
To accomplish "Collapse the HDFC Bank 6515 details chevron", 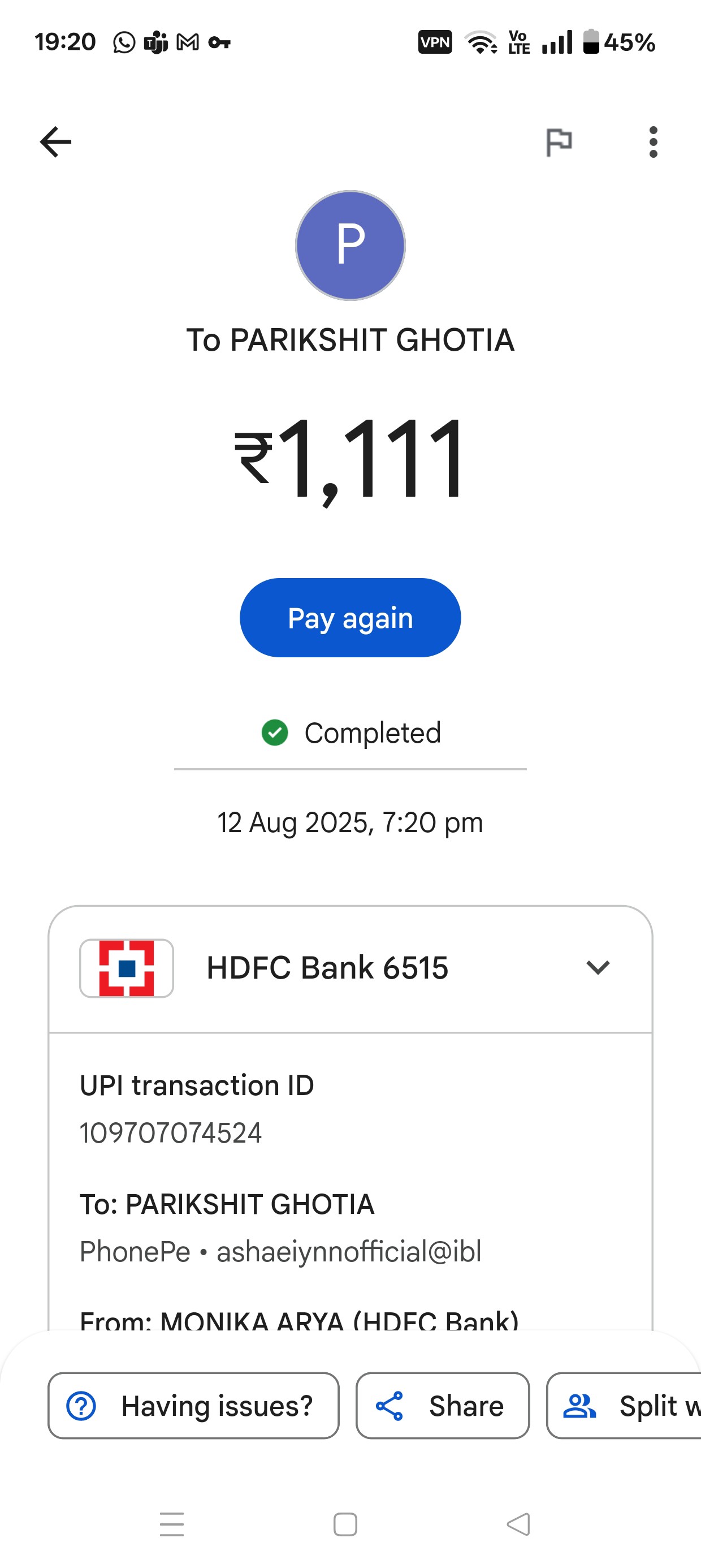I will pos(598,967).
